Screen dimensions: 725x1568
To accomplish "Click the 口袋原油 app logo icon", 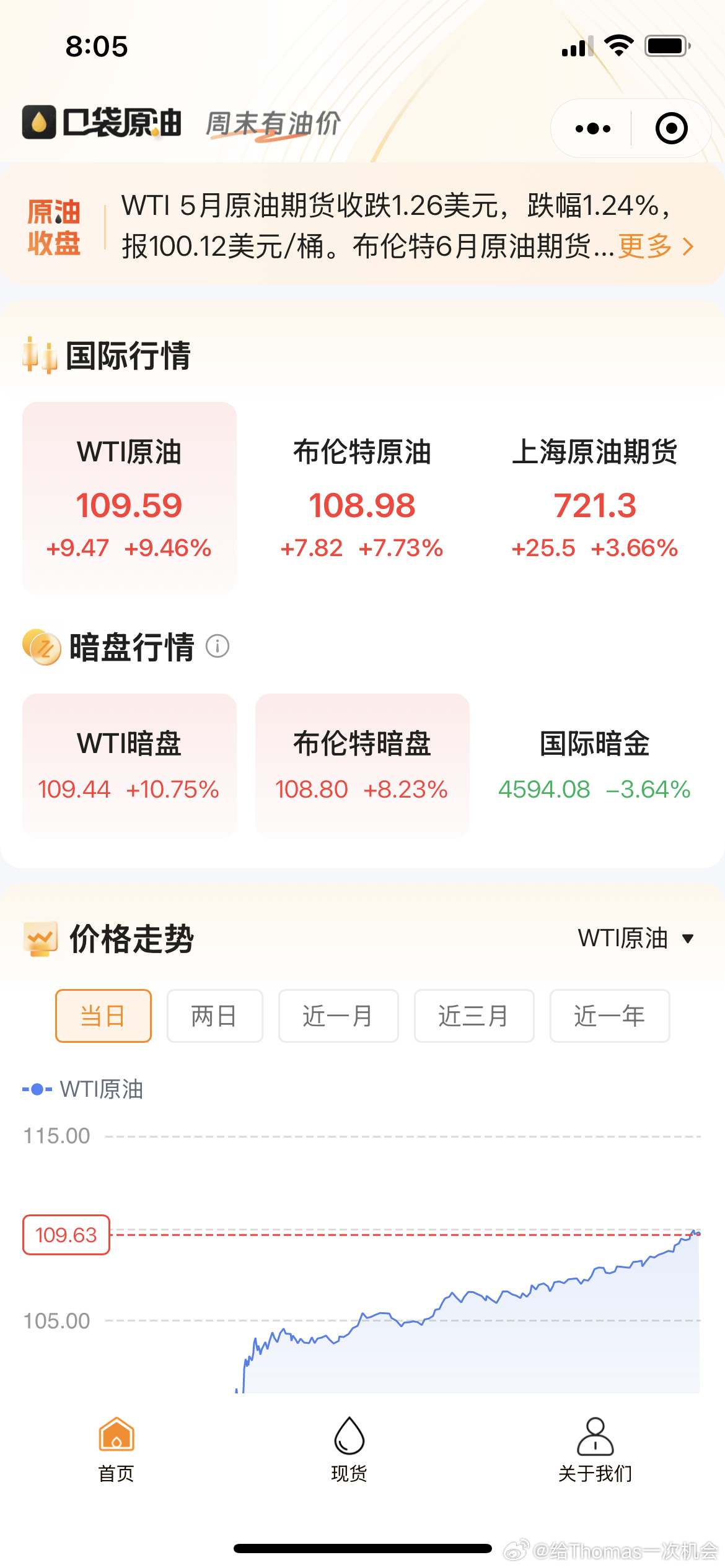I will [x=40, y=123].
